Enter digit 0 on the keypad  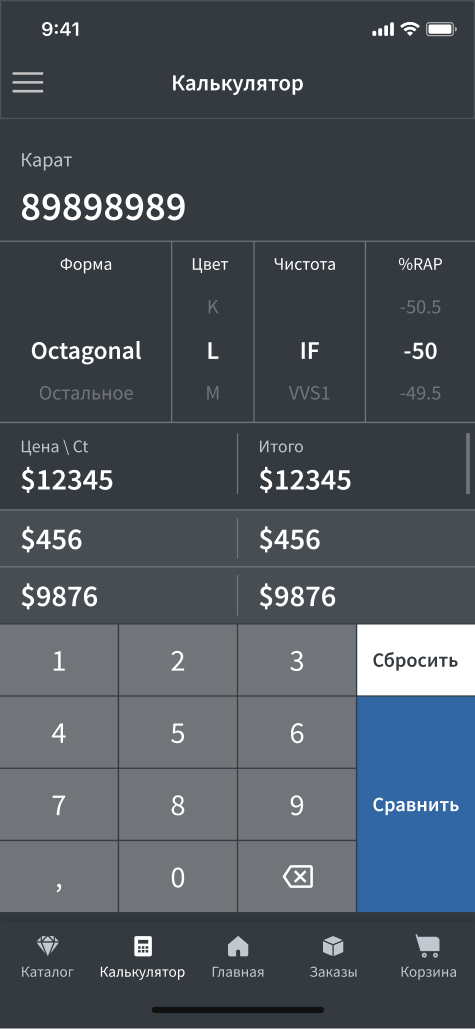pyautogui.click(x=178, y=877)
